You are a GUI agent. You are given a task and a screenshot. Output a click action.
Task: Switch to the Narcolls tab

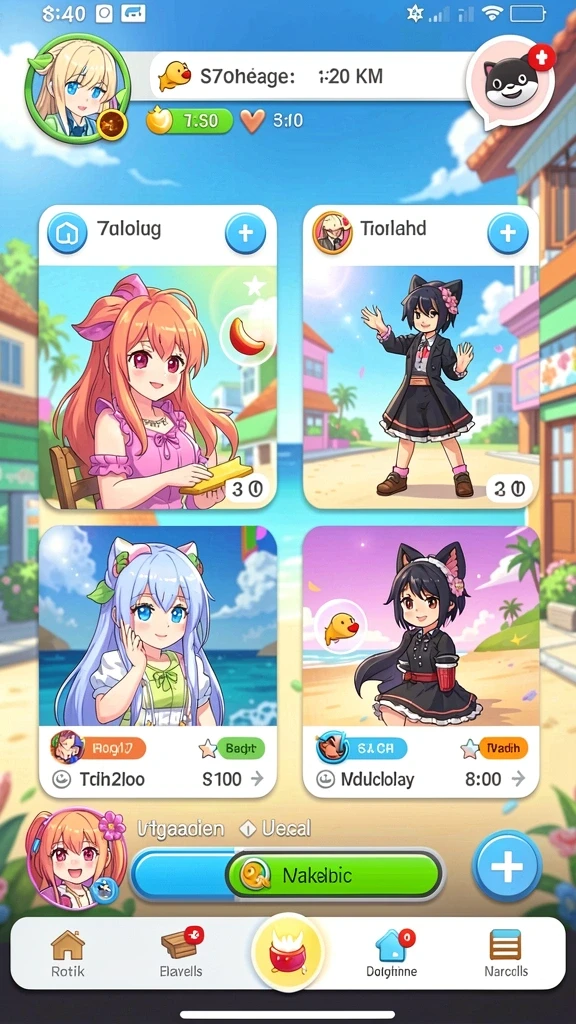pyautogui.click(x=505, y=953)
